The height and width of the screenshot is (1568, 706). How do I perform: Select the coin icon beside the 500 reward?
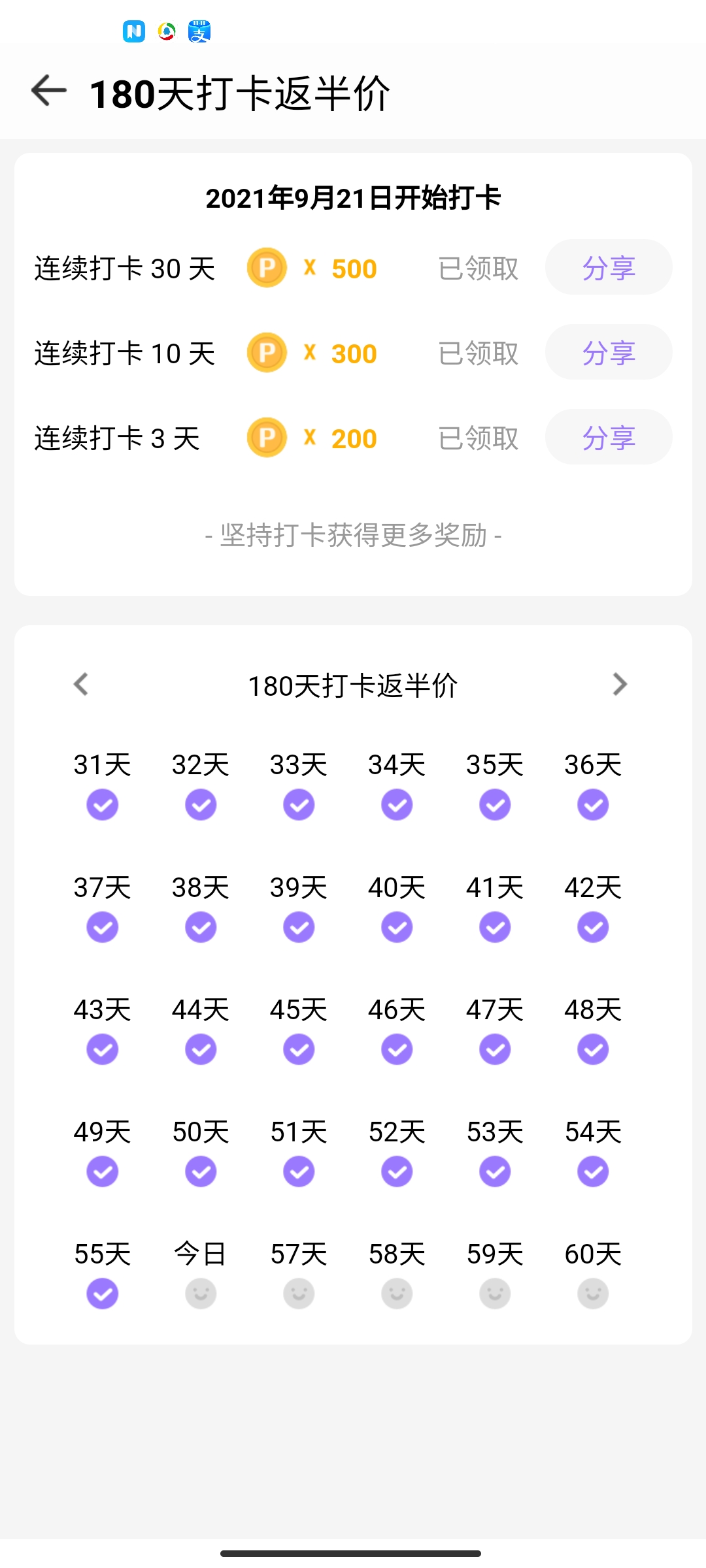point(267,268)
